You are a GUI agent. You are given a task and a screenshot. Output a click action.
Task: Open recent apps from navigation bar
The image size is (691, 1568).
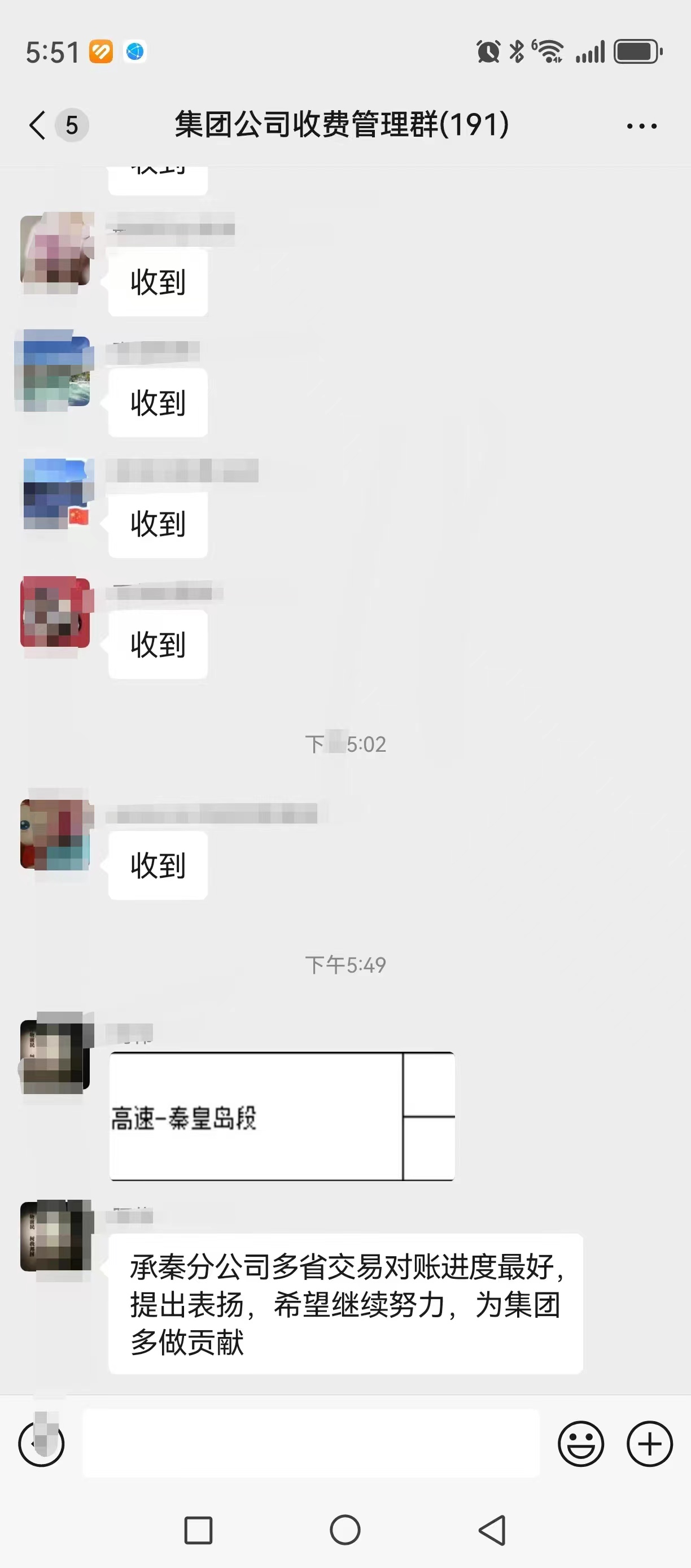[198, 1530]
